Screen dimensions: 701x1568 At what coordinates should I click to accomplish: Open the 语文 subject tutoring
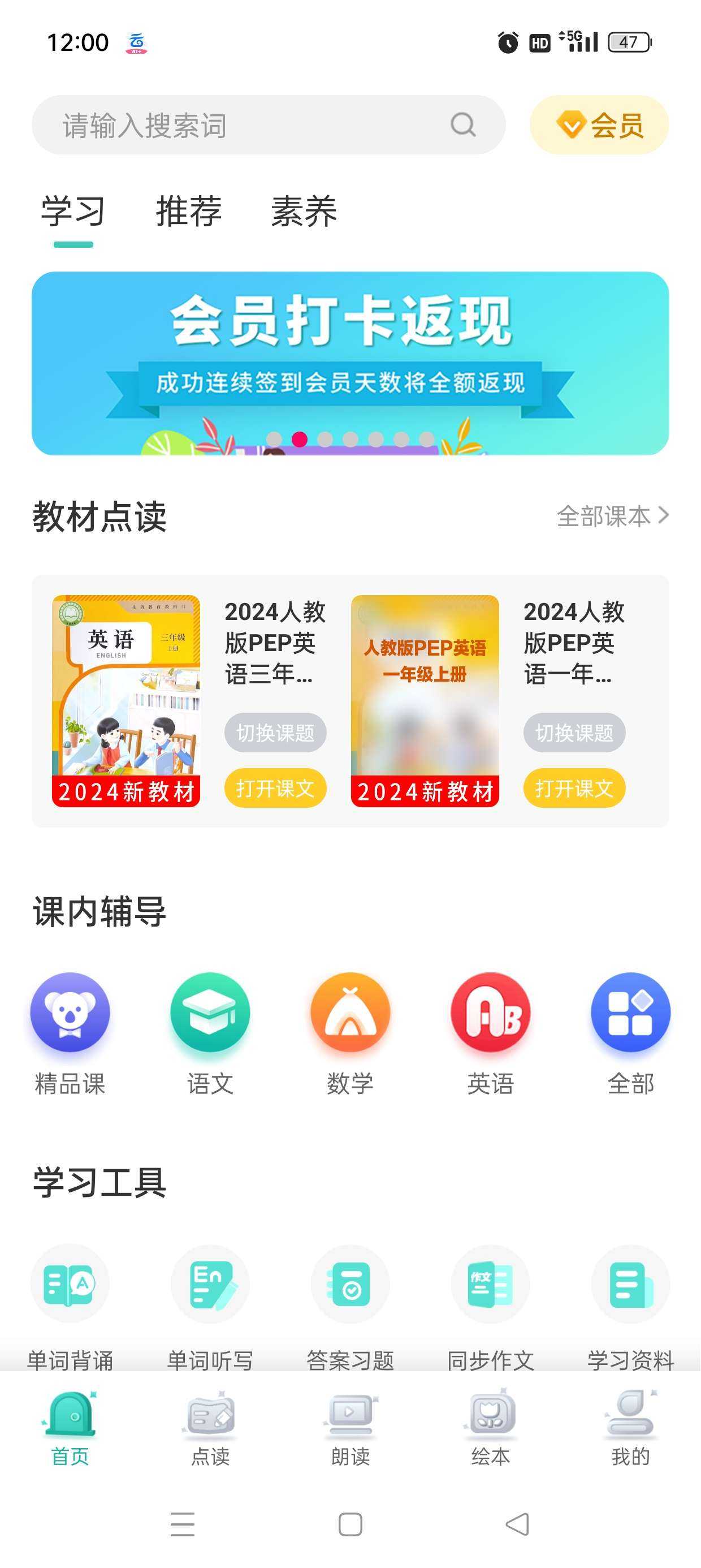pyautogui.click(x=210, y=1014)
